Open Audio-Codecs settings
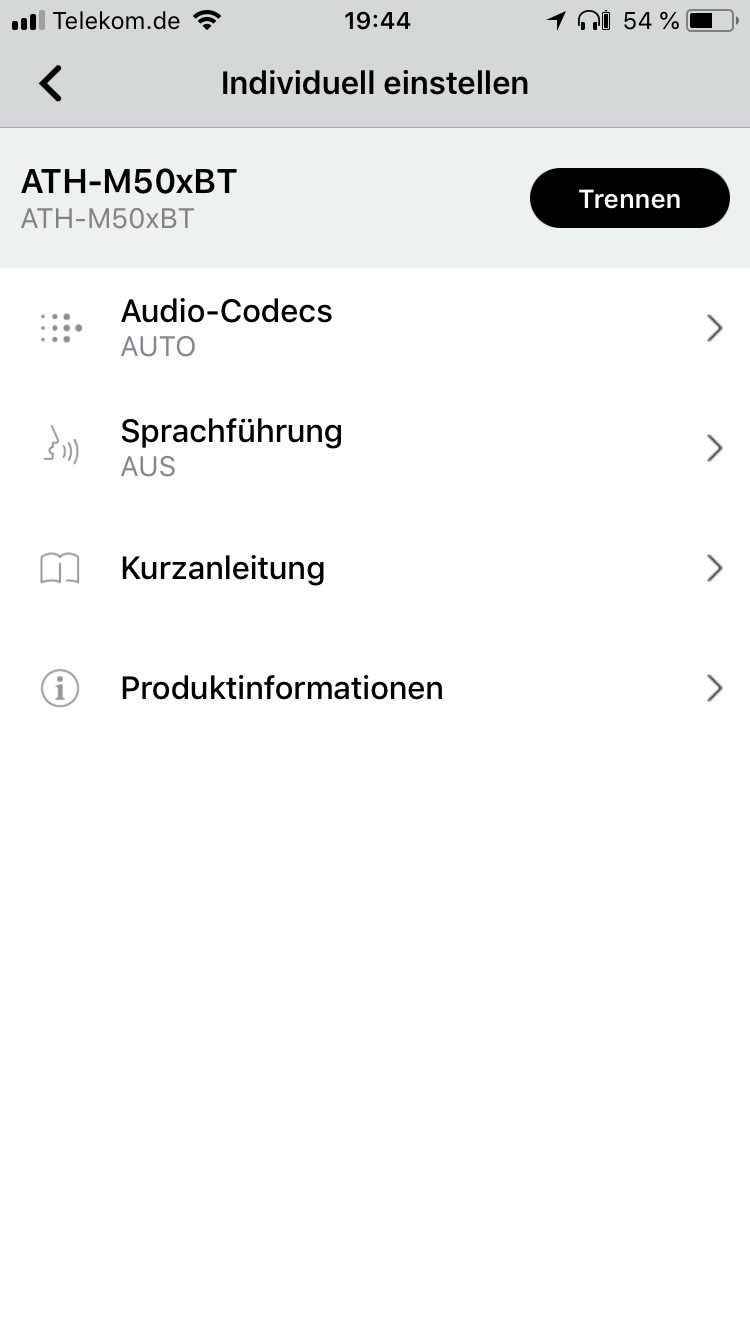Screen dimensions: 750x1334 [375, 328]
